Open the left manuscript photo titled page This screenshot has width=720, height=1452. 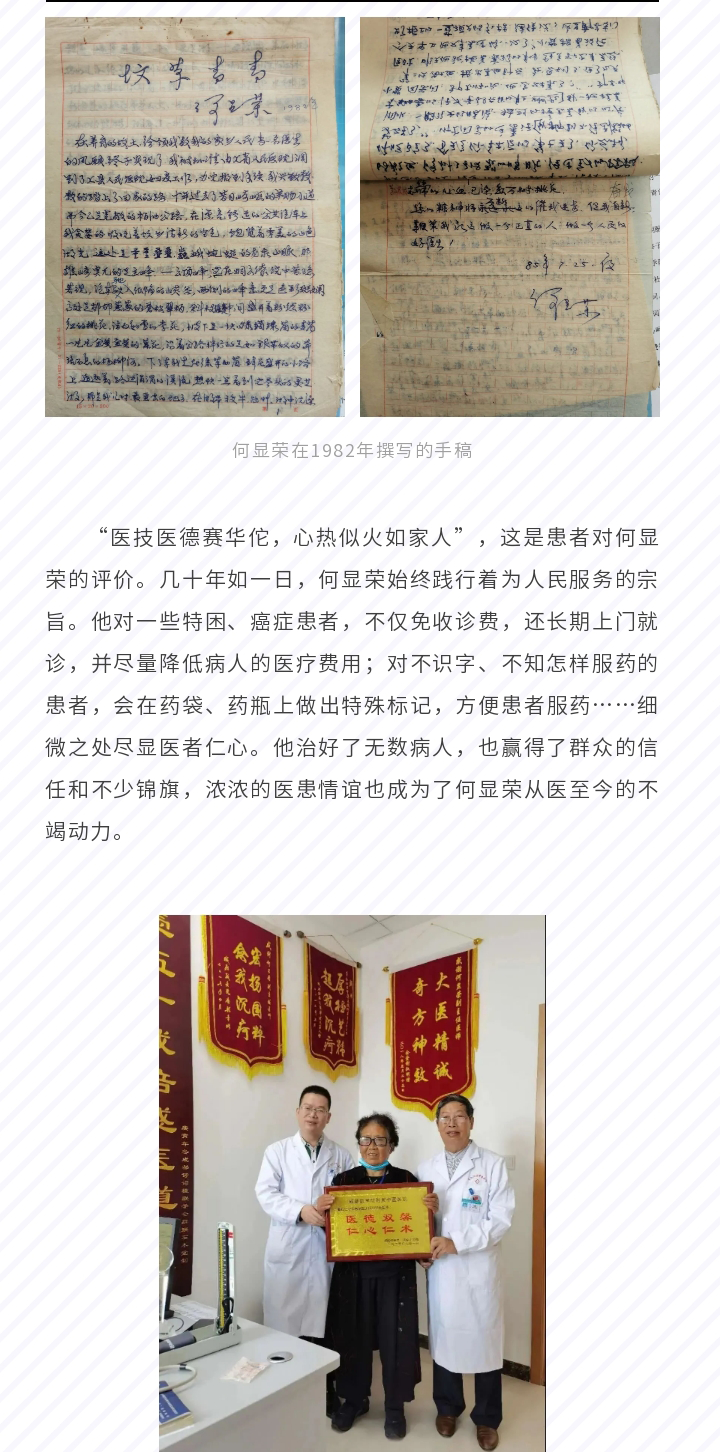tap(195, 216)
